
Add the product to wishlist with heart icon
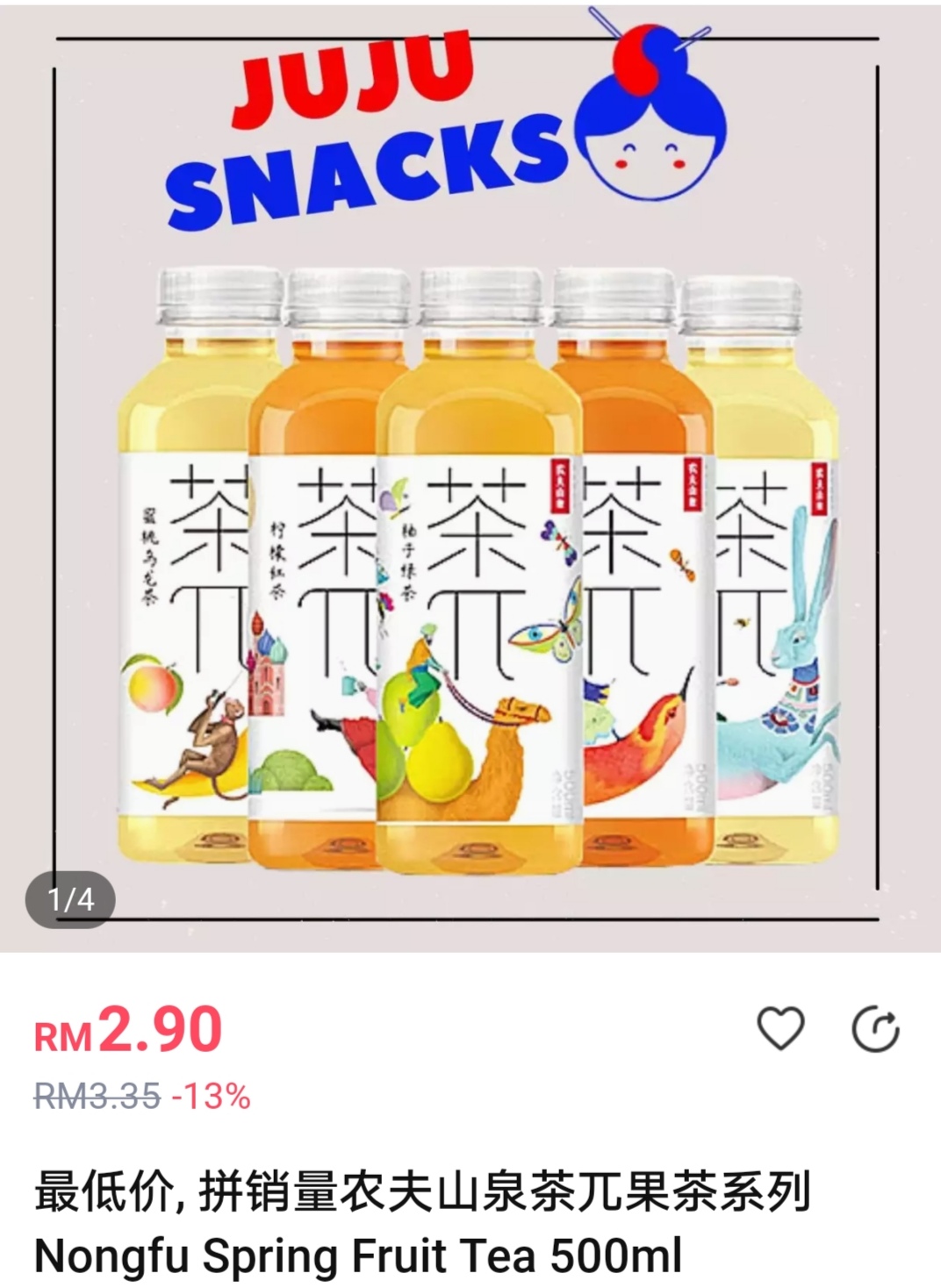point(780,1028)
